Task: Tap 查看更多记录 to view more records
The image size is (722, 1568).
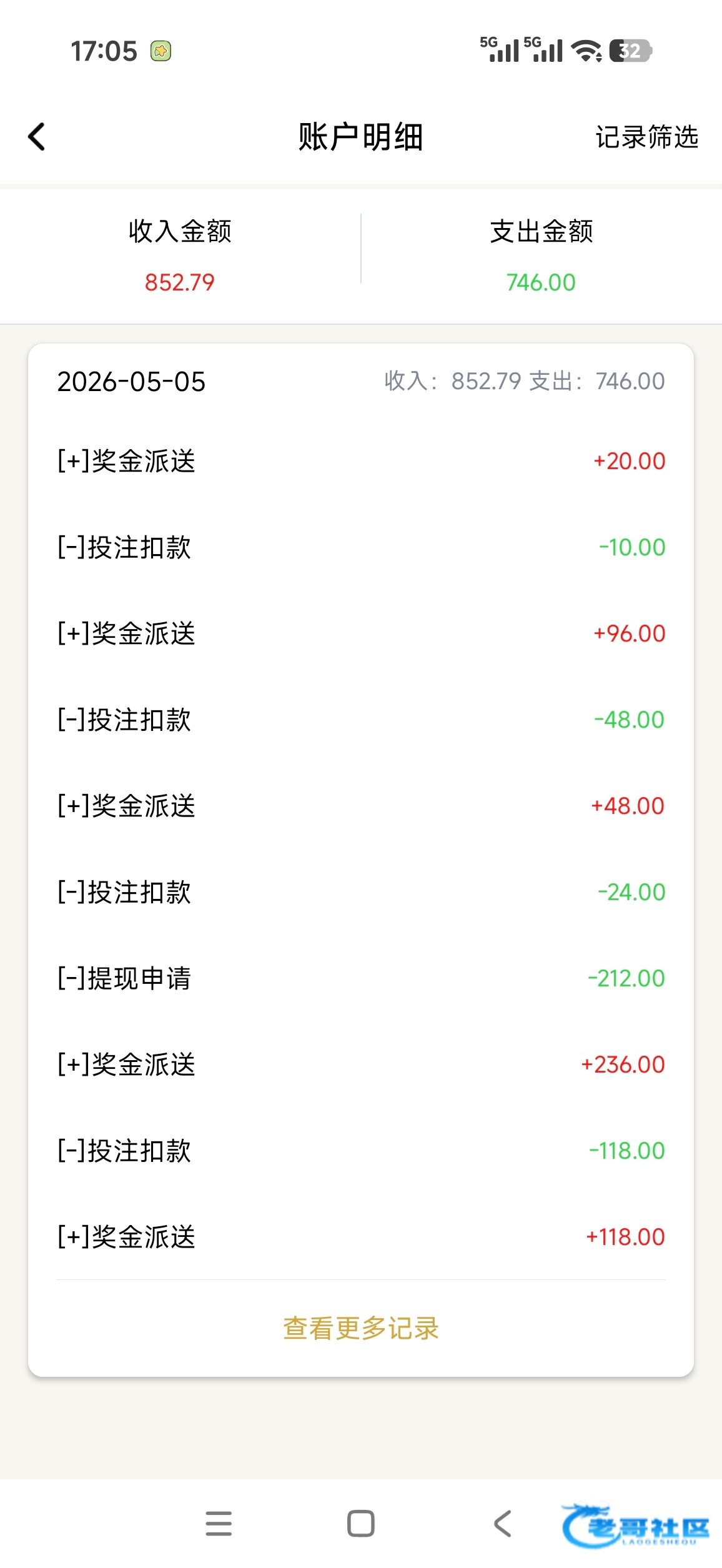Action: [x=361, y=1328]
